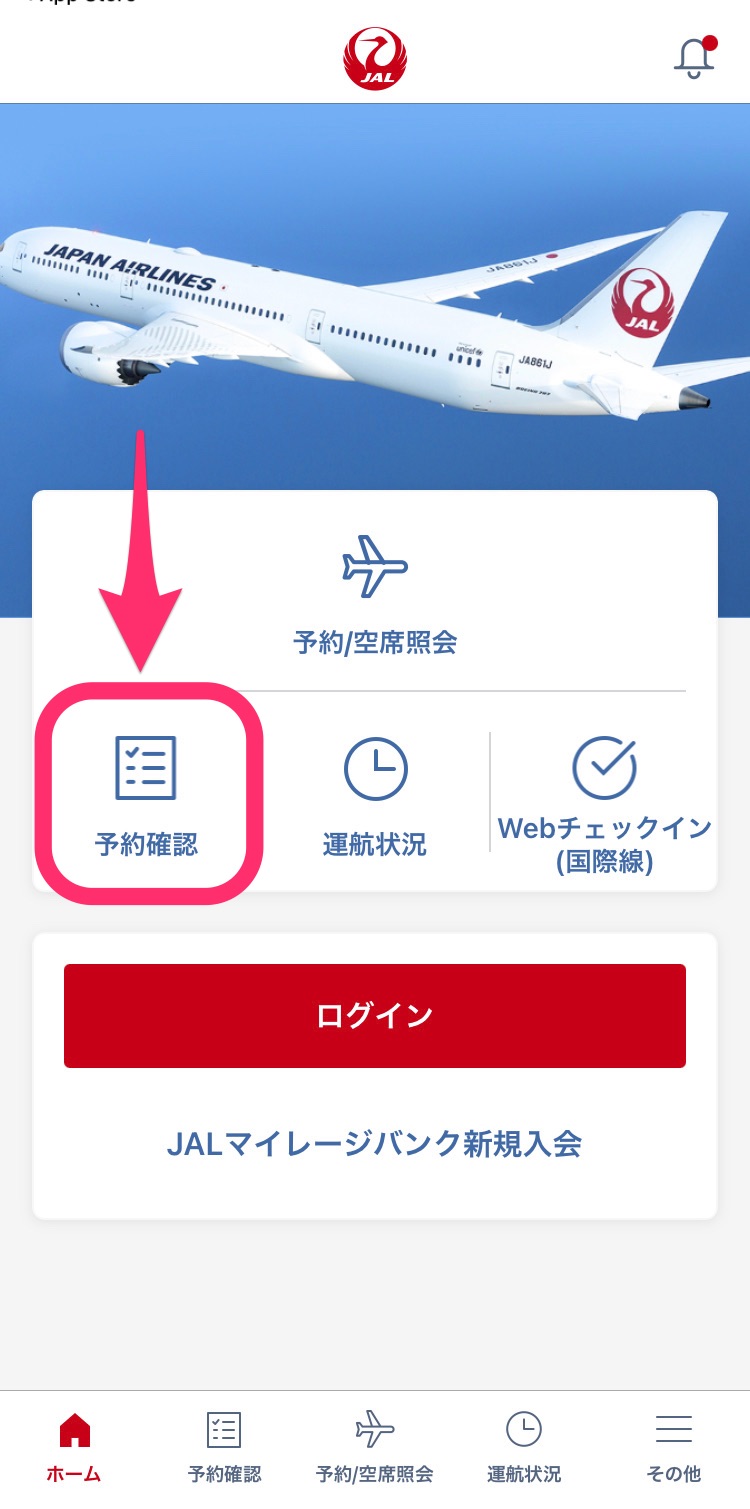Image resolution: width=750 pixels, height=1509 pixels.
Task: Switch to the ホーム tab
Action: tap(74, 1448)
